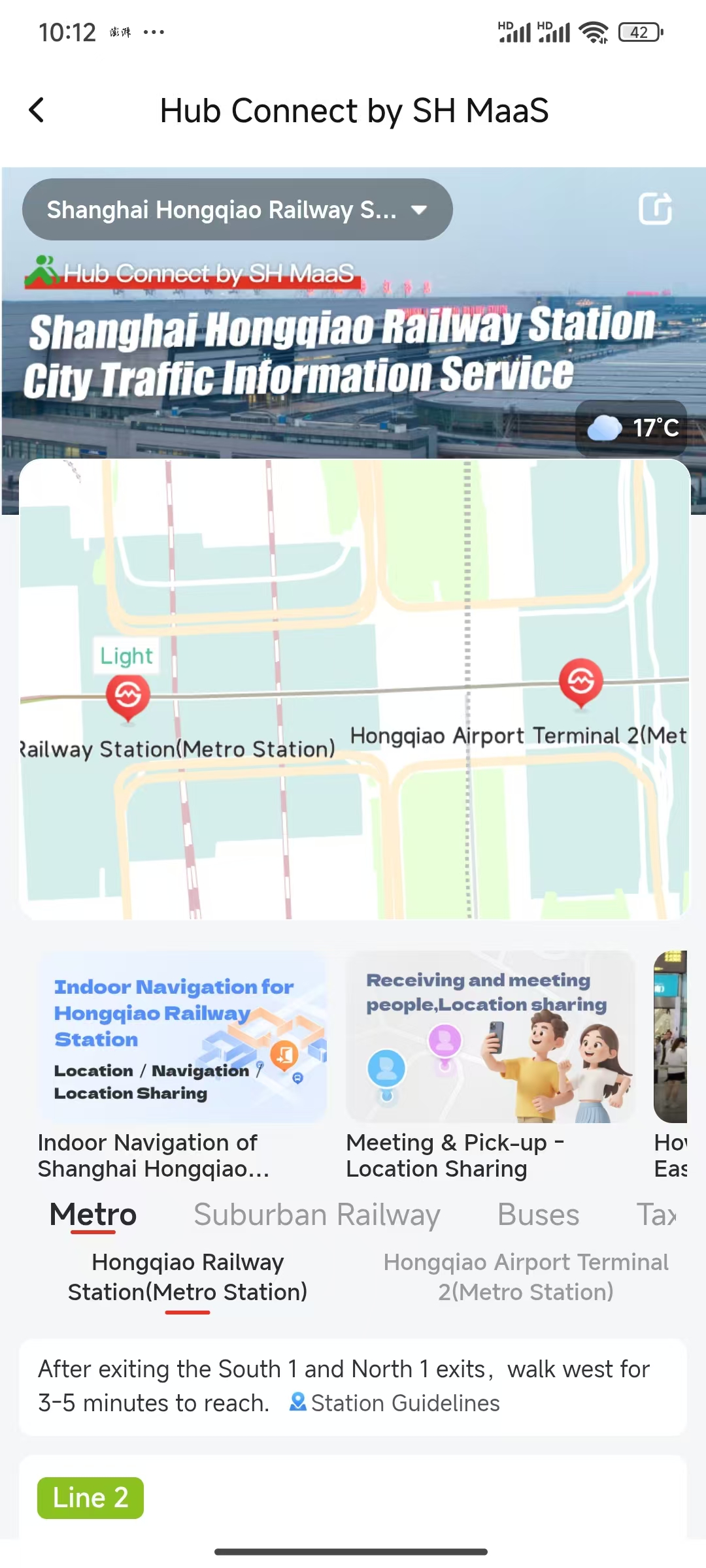Select Hongqiao Railway Station metro station tab

click(x=188, y=1277)
